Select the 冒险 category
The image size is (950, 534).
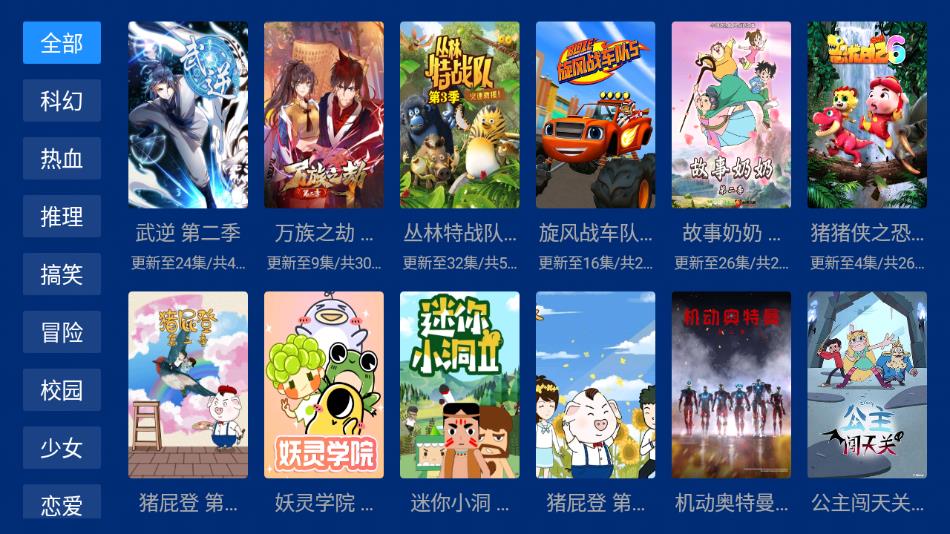point(62,333)
